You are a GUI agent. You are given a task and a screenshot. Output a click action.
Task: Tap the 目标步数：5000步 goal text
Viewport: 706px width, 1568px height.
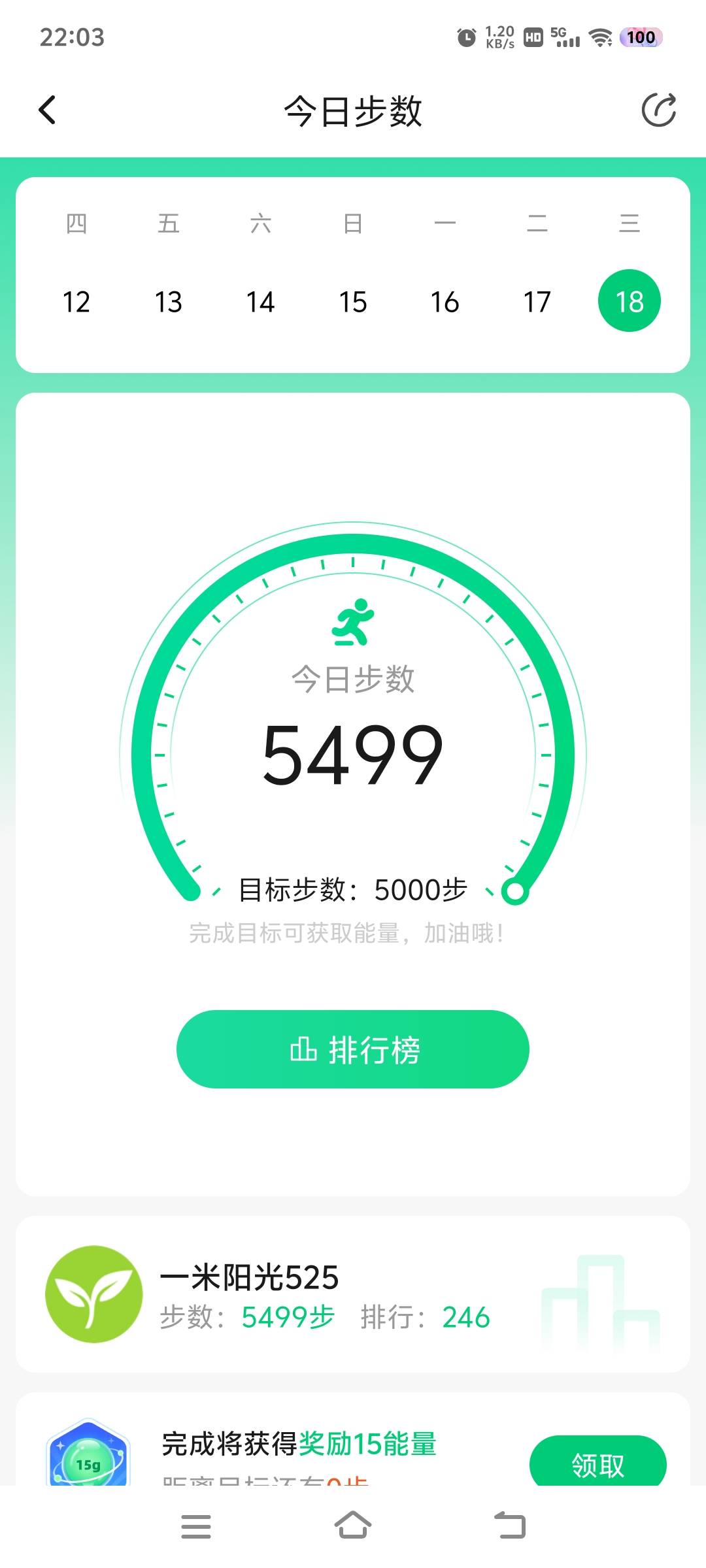click(353, 889)
